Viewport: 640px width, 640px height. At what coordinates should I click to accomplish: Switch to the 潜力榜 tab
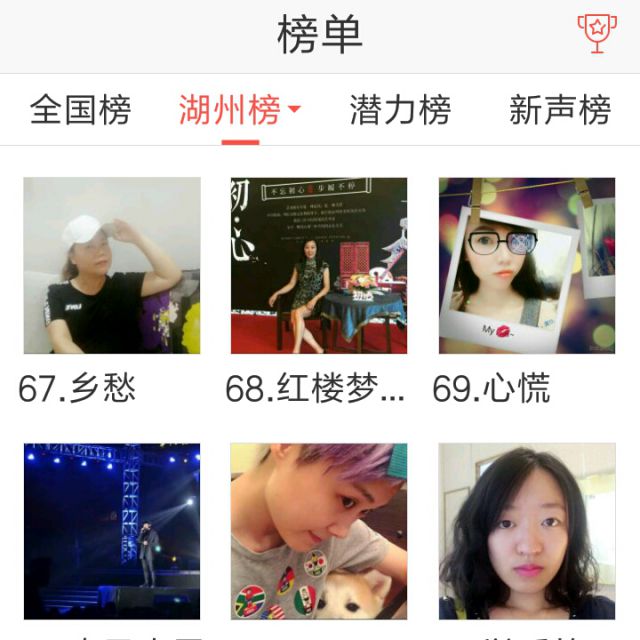(400, 109)
